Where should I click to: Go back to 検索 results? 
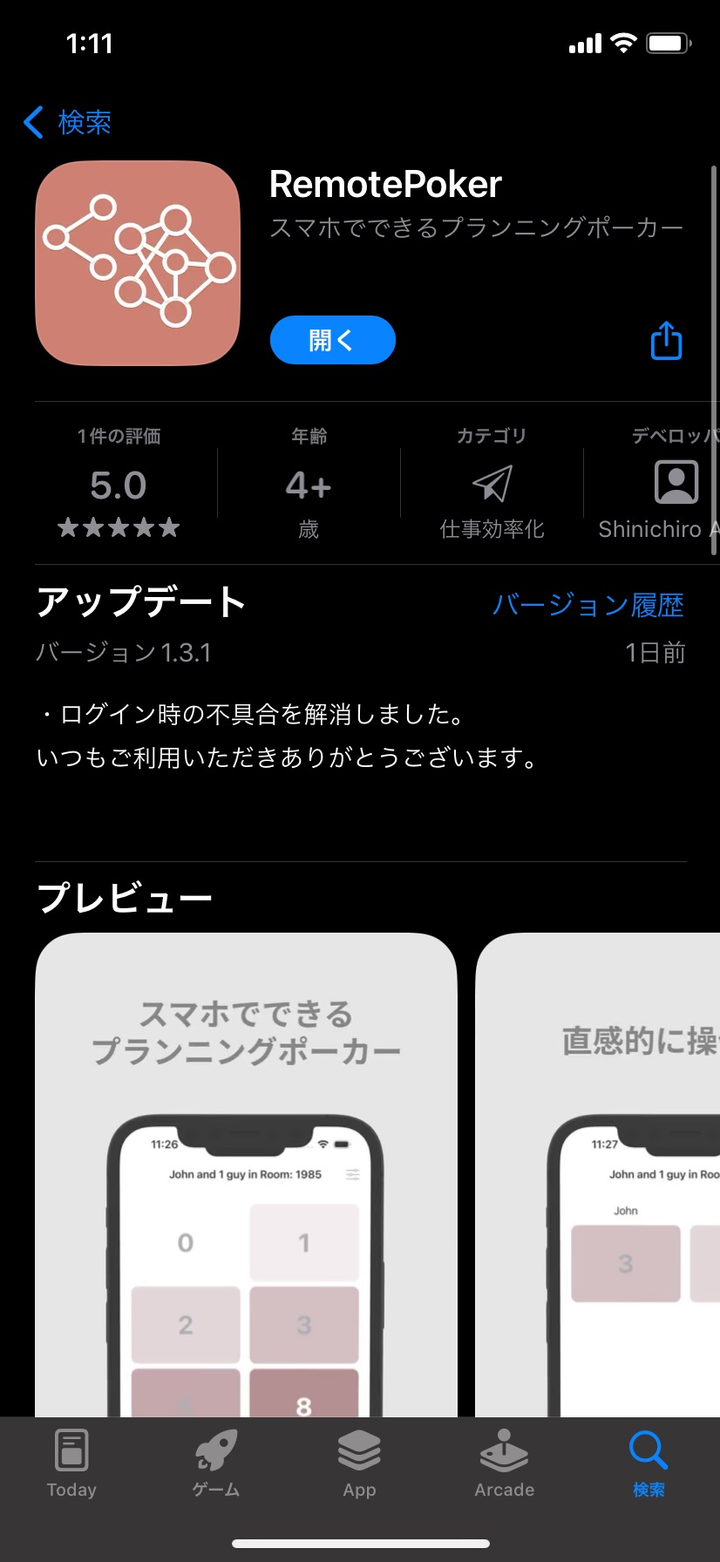pos(67,123)
